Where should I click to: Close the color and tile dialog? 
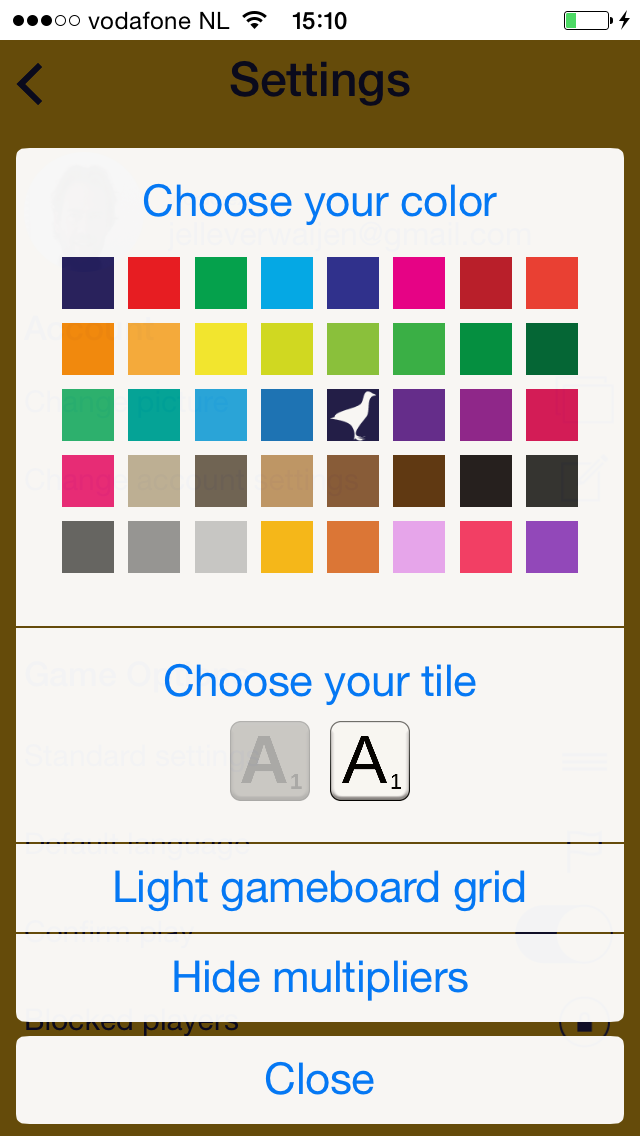[x=320, y=1079]
